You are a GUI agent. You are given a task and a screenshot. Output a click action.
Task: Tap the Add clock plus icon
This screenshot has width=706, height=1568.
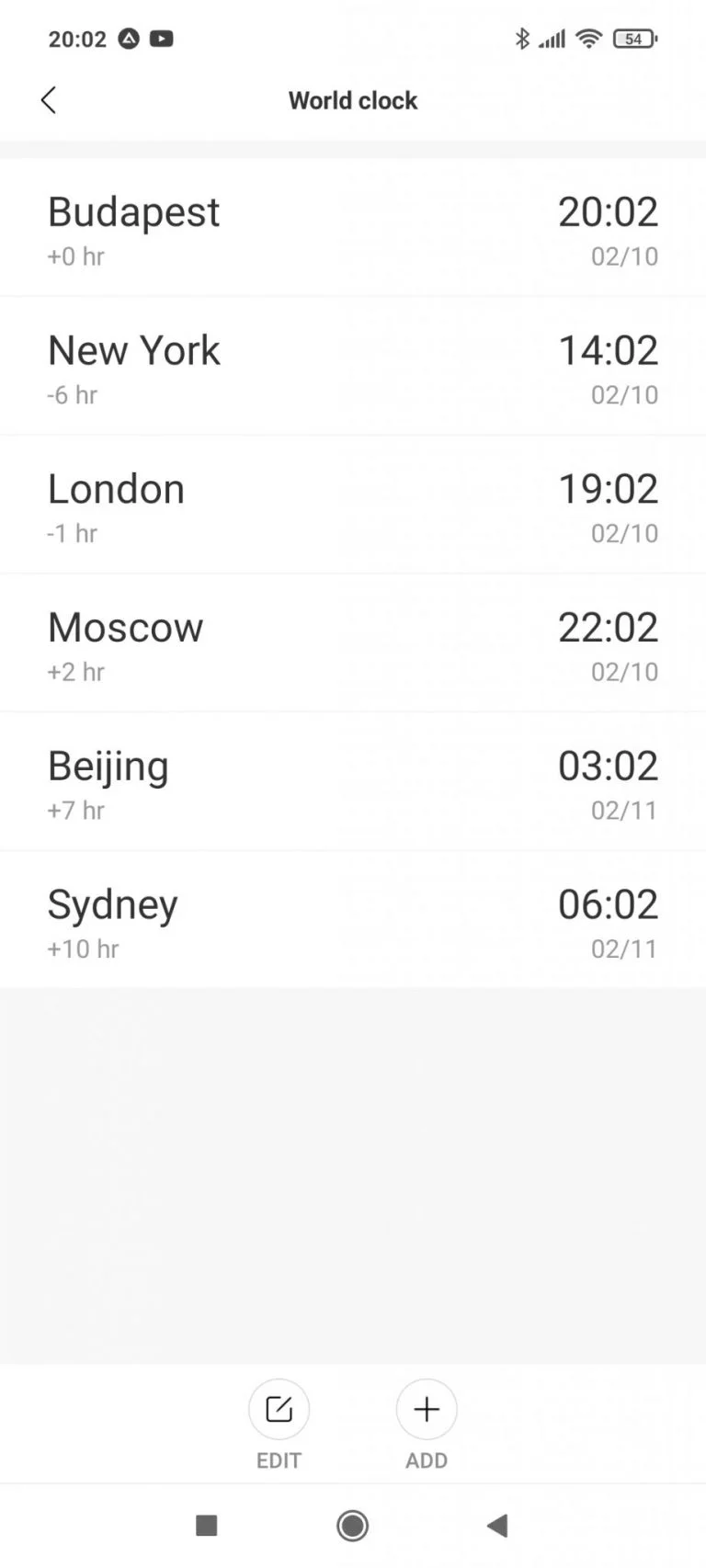coord(426,1409)
